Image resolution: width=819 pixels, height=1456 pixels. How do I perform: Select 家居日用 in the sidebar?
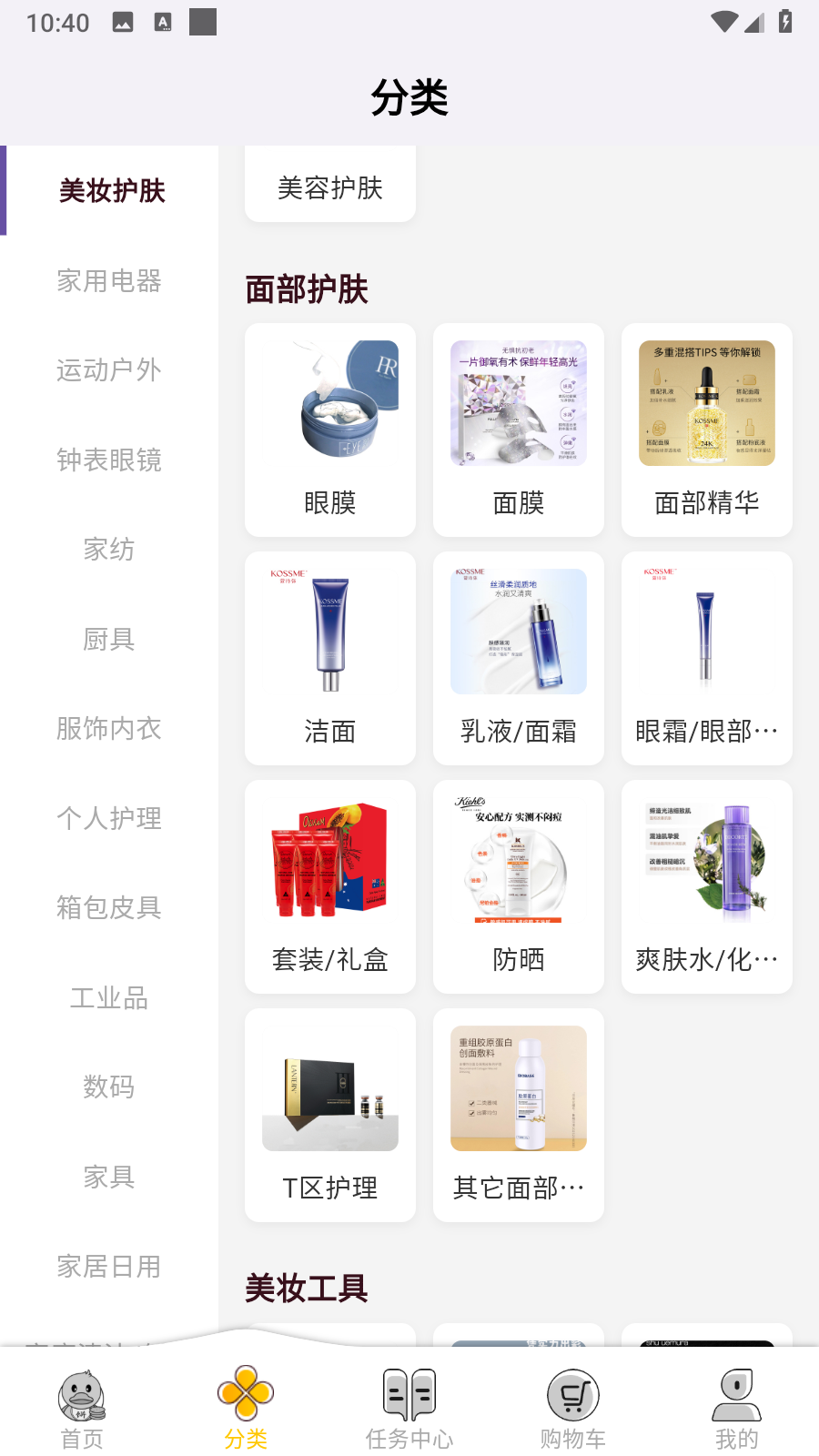[109, 1266]
